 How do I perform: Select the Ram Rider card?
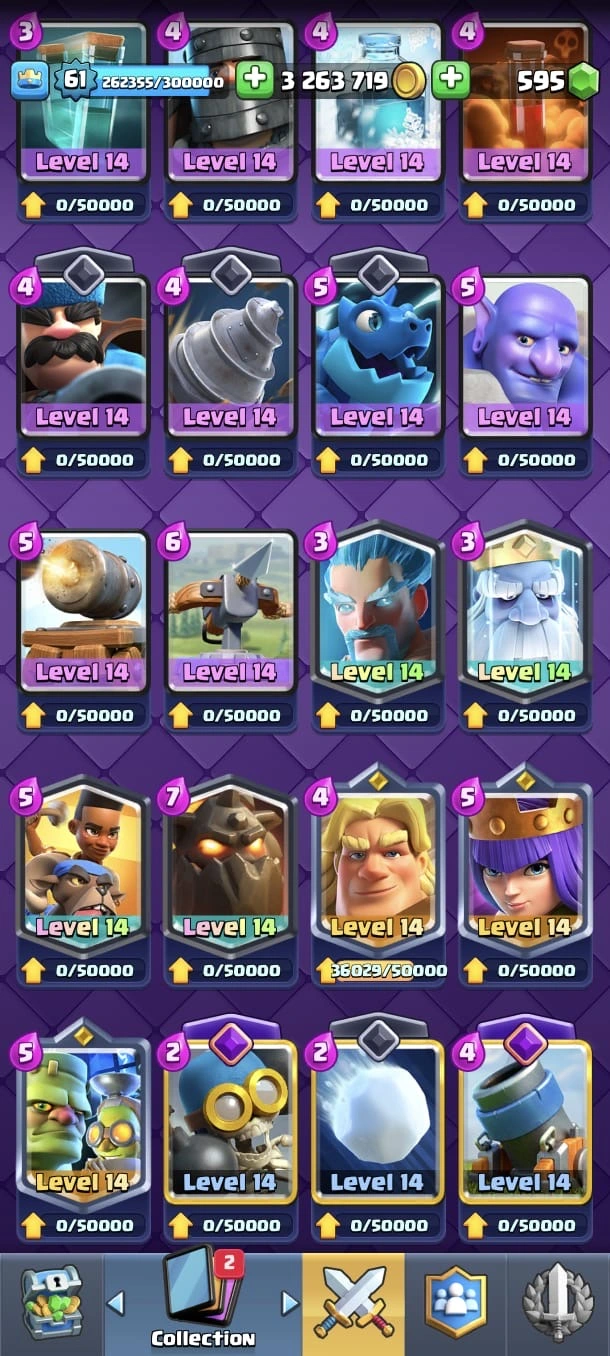pyautogui.click(x=82, y=865)
